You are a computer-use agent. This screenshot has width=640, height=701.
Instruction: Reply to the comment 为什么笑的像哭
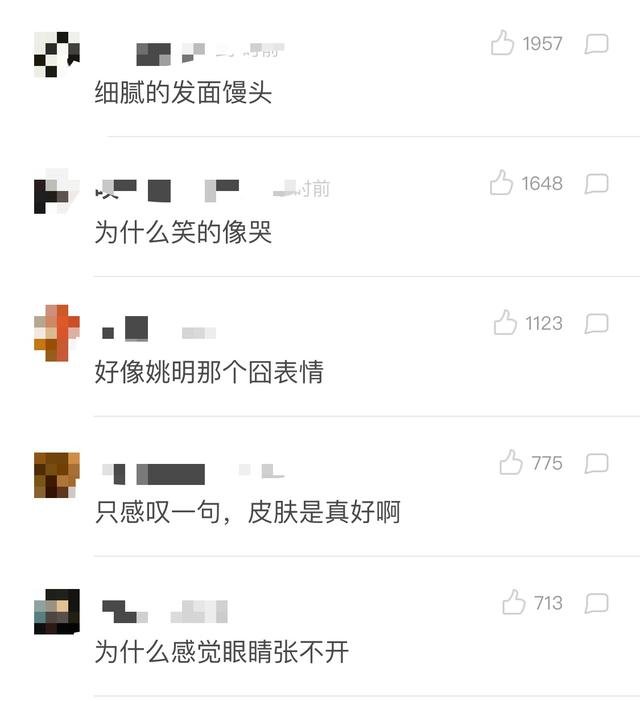pyautogui.click(x=597, y=183)
